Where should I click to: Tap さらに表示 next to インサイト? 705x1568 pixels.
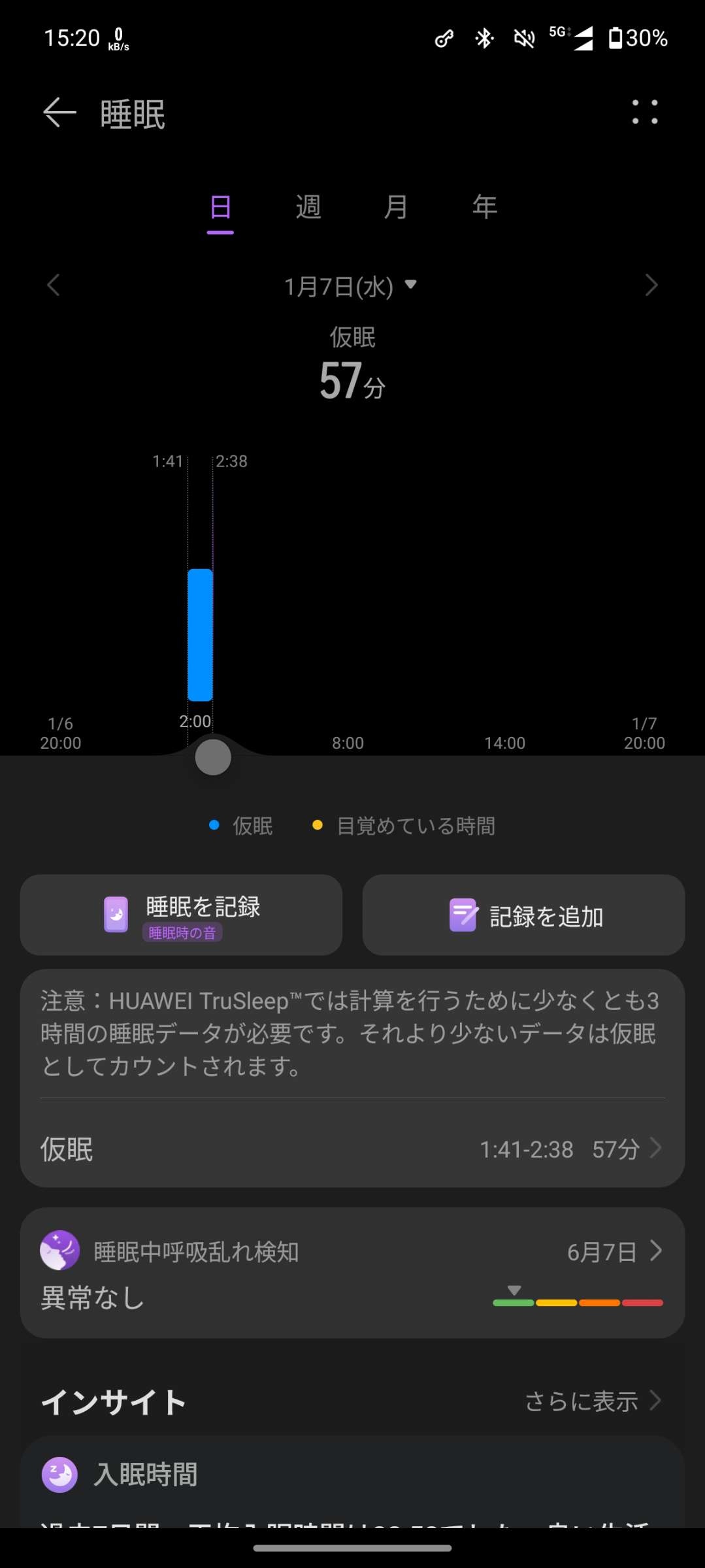[x=592, y=1401]
